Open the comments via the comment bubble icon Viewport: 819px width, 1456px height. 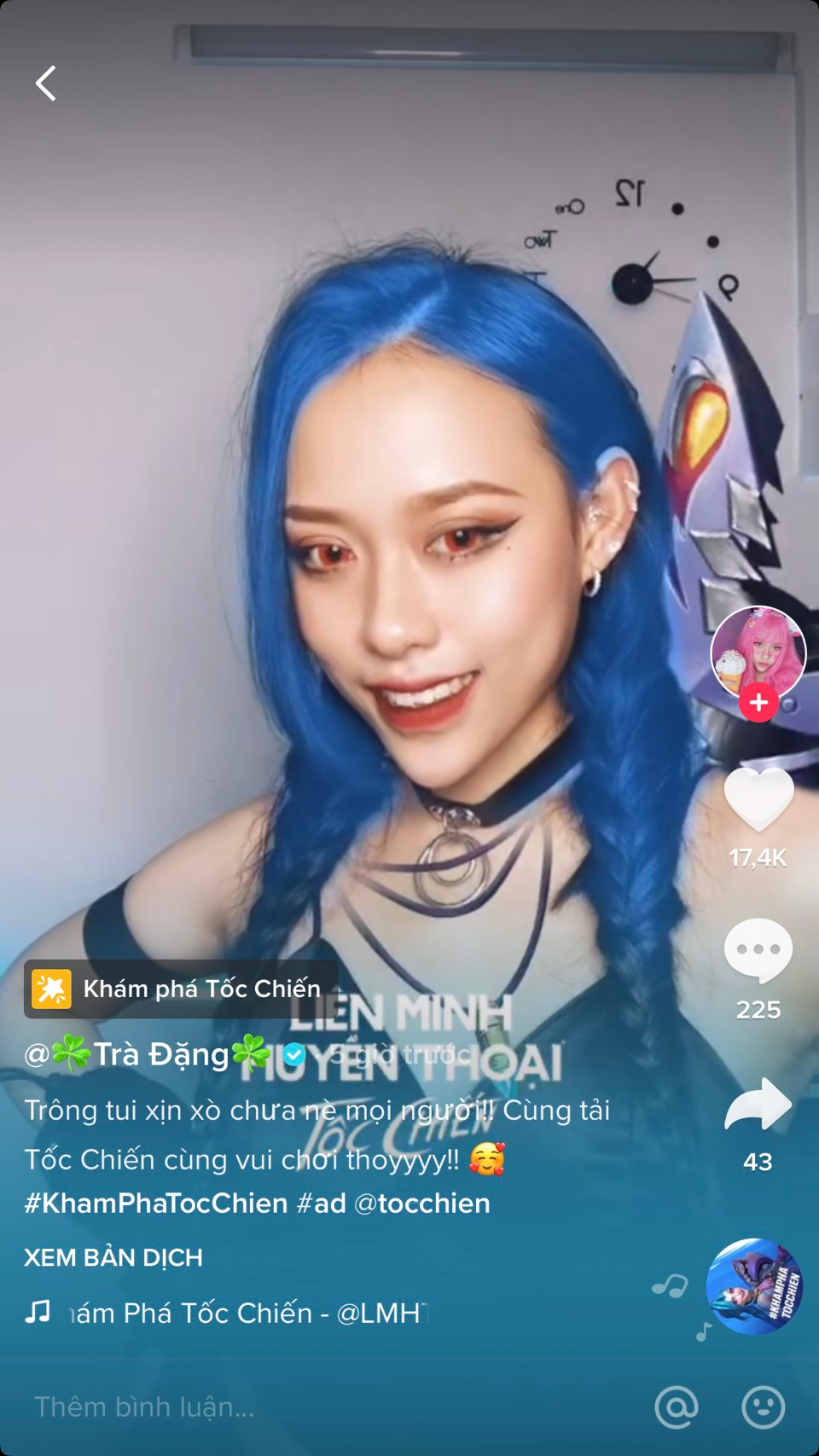(x=758, y=949)
